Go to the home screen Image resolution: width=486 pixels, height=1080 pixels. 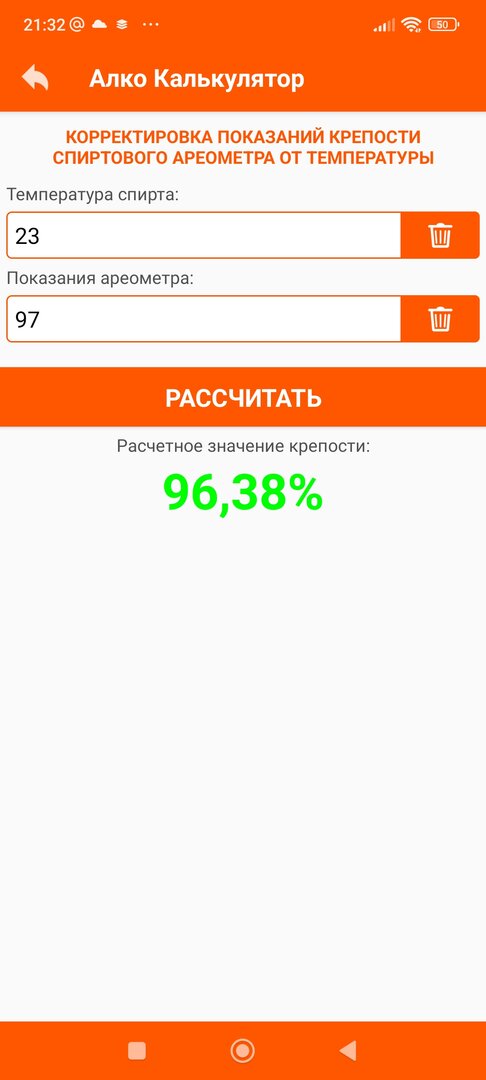pos(242,1050)
